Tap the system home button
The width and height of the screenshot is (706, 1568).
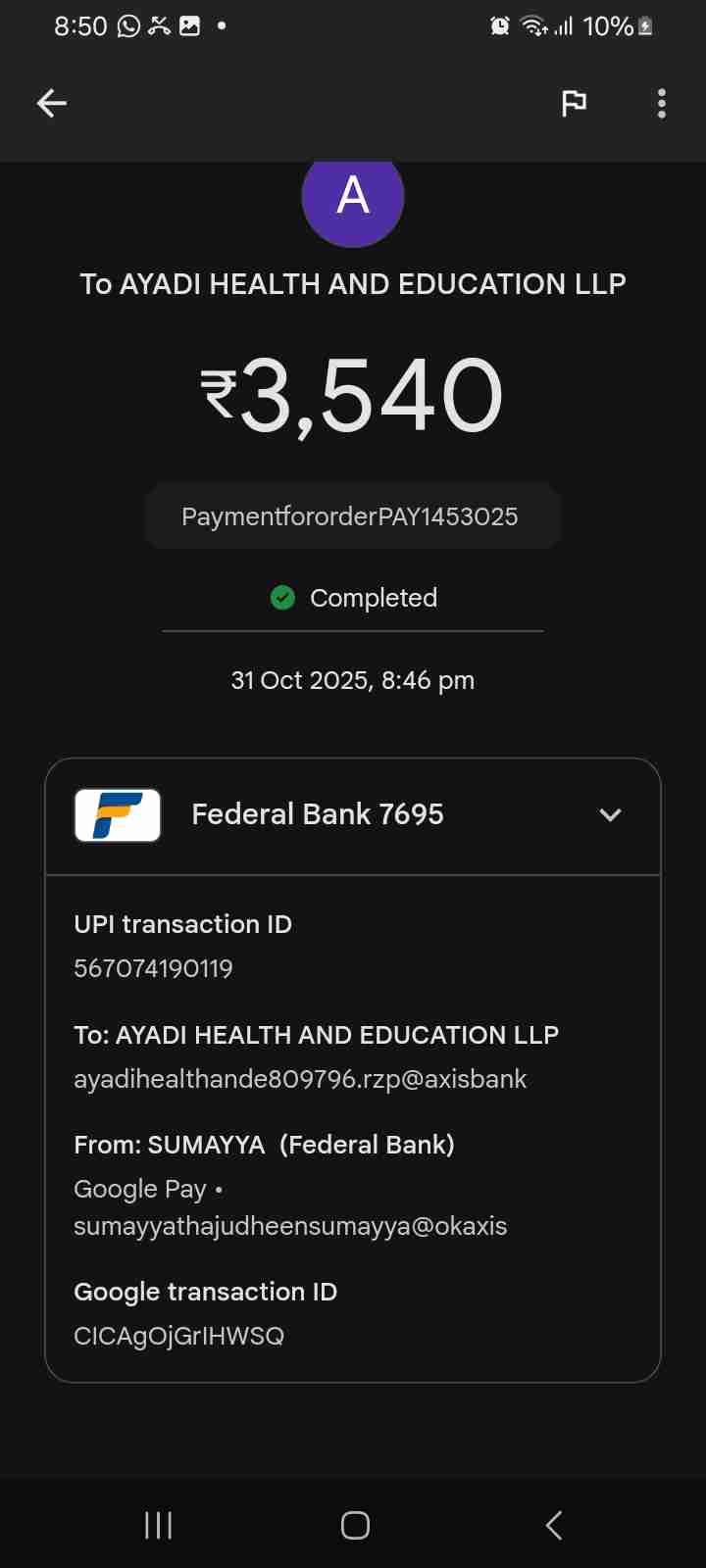355,1525
